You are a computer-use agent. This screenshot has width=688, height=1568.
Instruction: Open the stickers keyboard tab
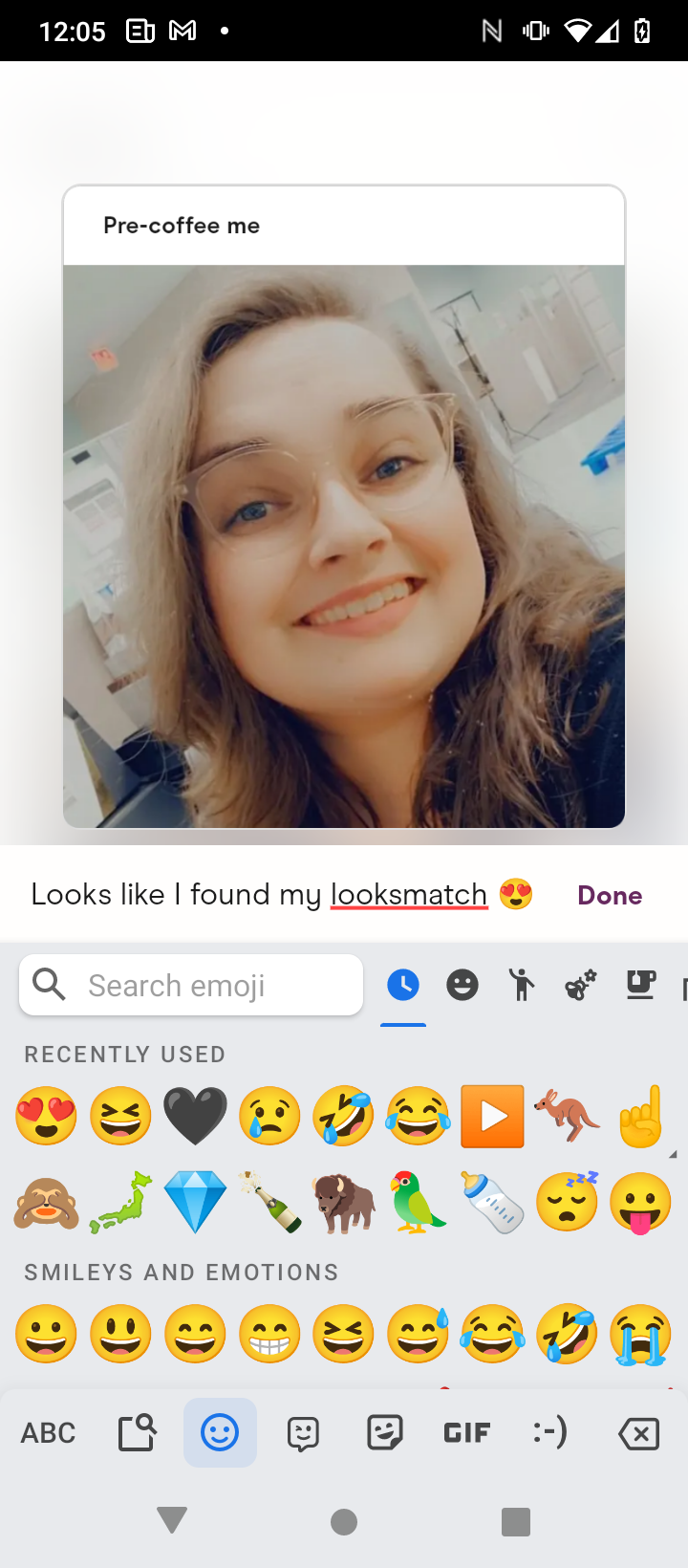(x=385, y=1432)
